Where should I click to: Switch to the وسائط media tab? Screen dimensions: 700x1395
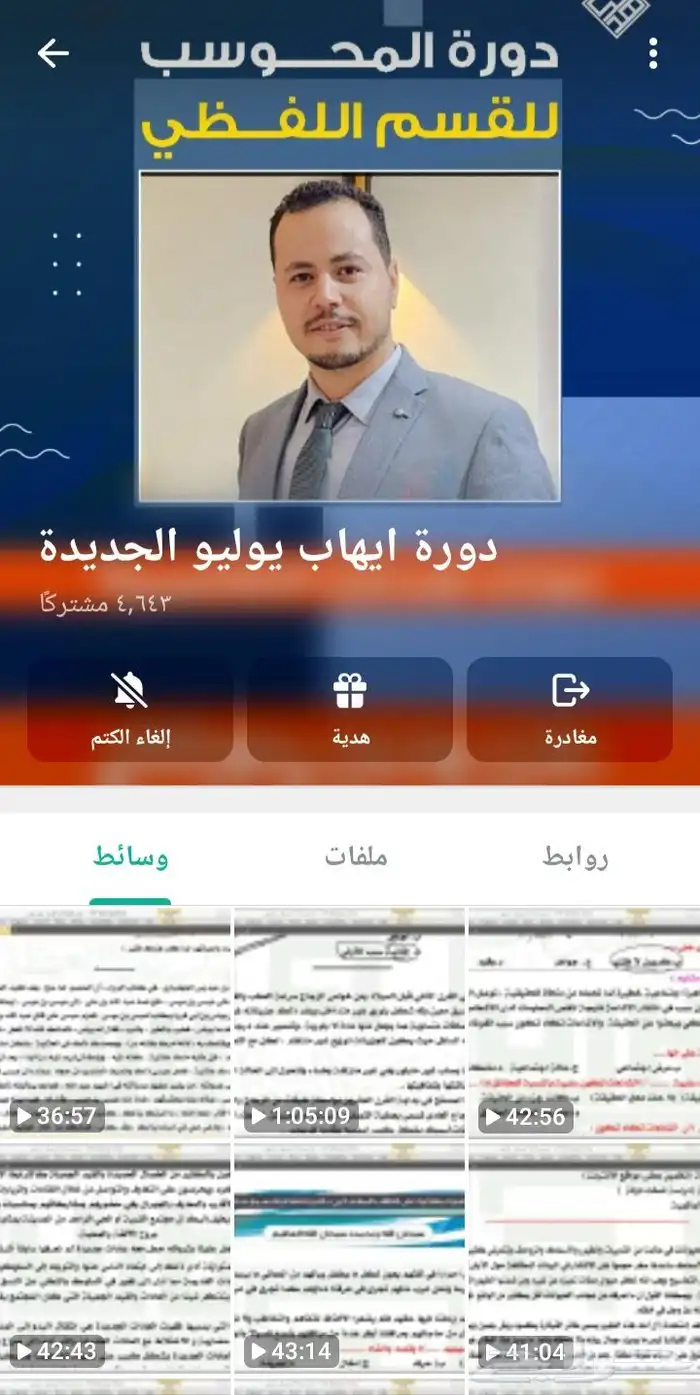tap(130, 857)
